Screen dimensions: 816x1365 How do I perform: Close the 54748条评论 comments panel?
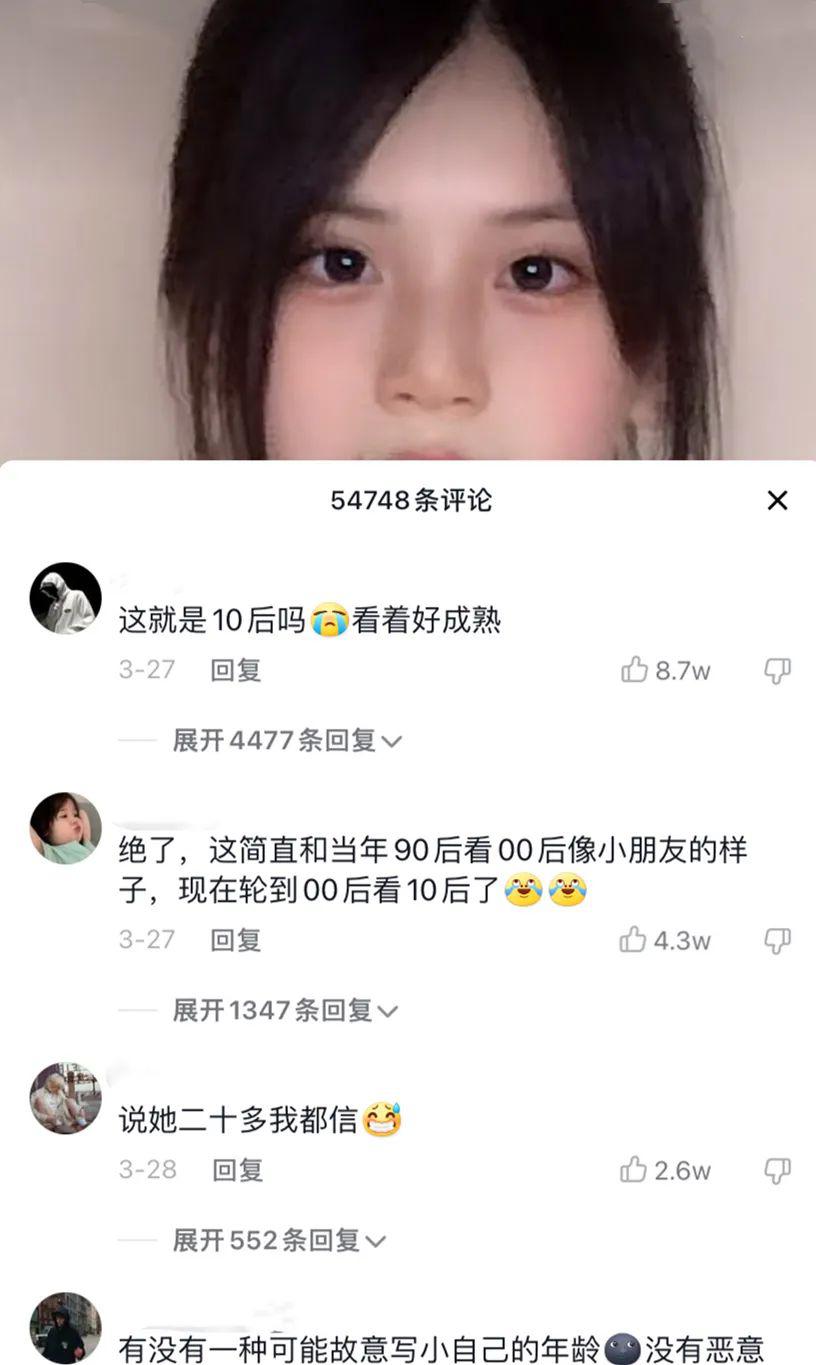(777, 501)
